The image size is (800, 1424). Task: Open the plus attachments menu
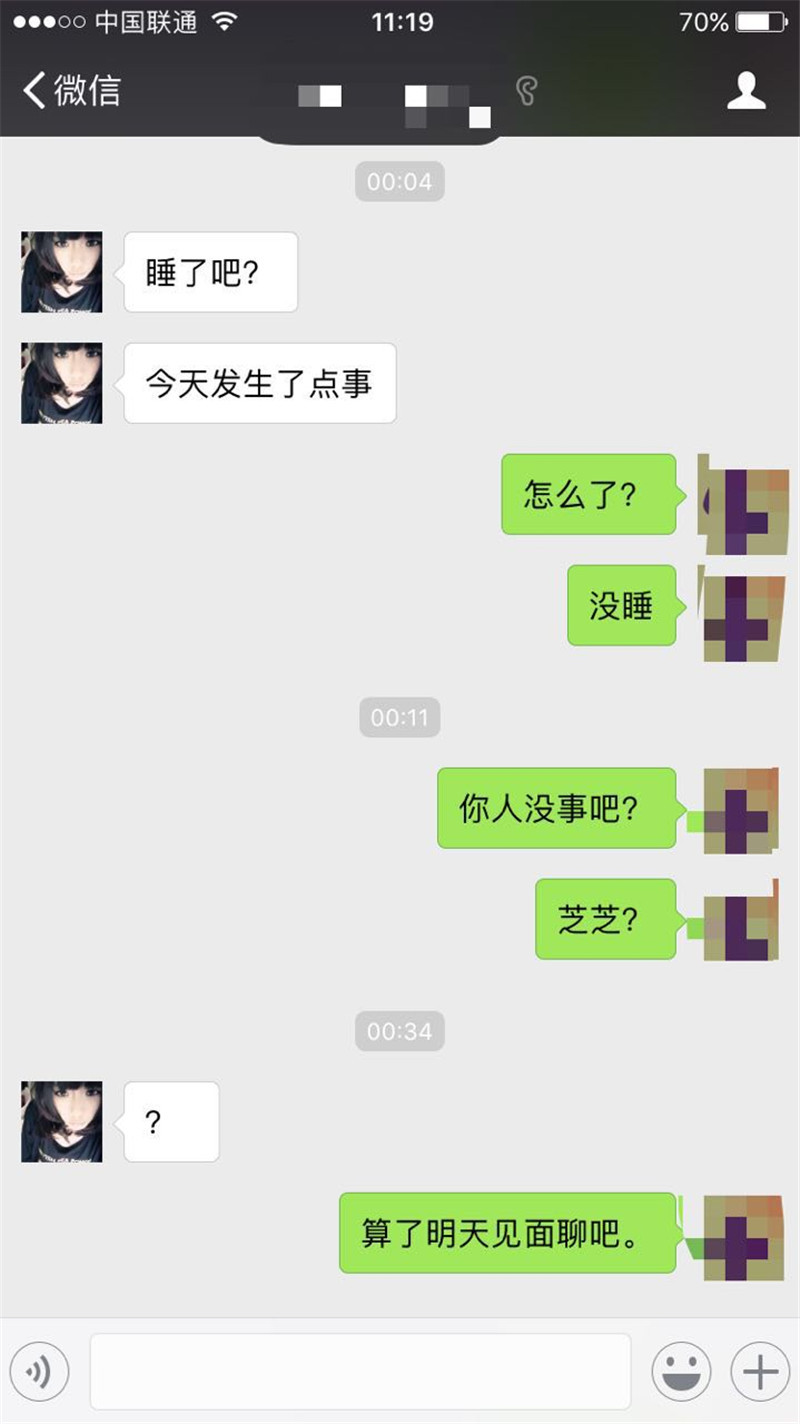(x=760, y=1371)
